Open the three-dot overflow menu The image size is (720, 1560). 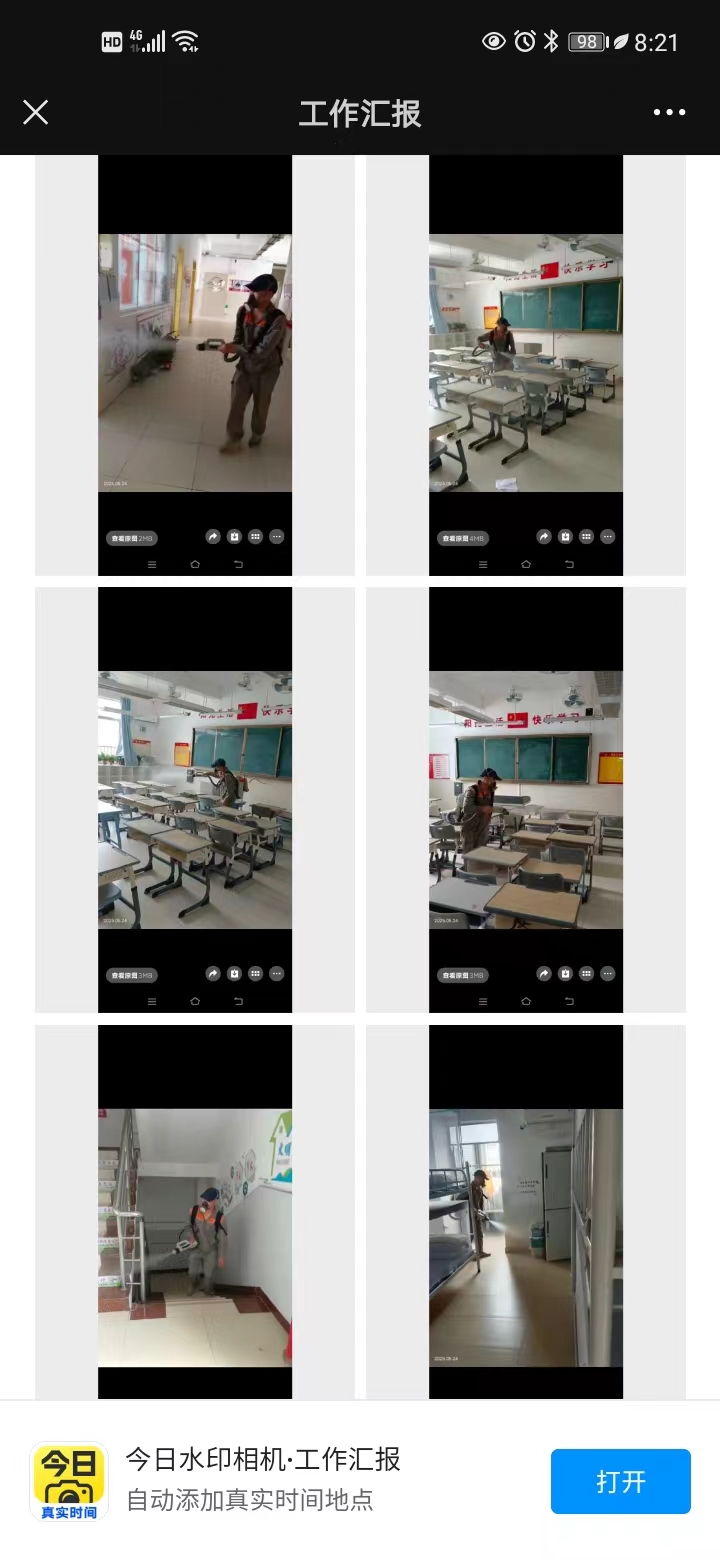point(669,113)
